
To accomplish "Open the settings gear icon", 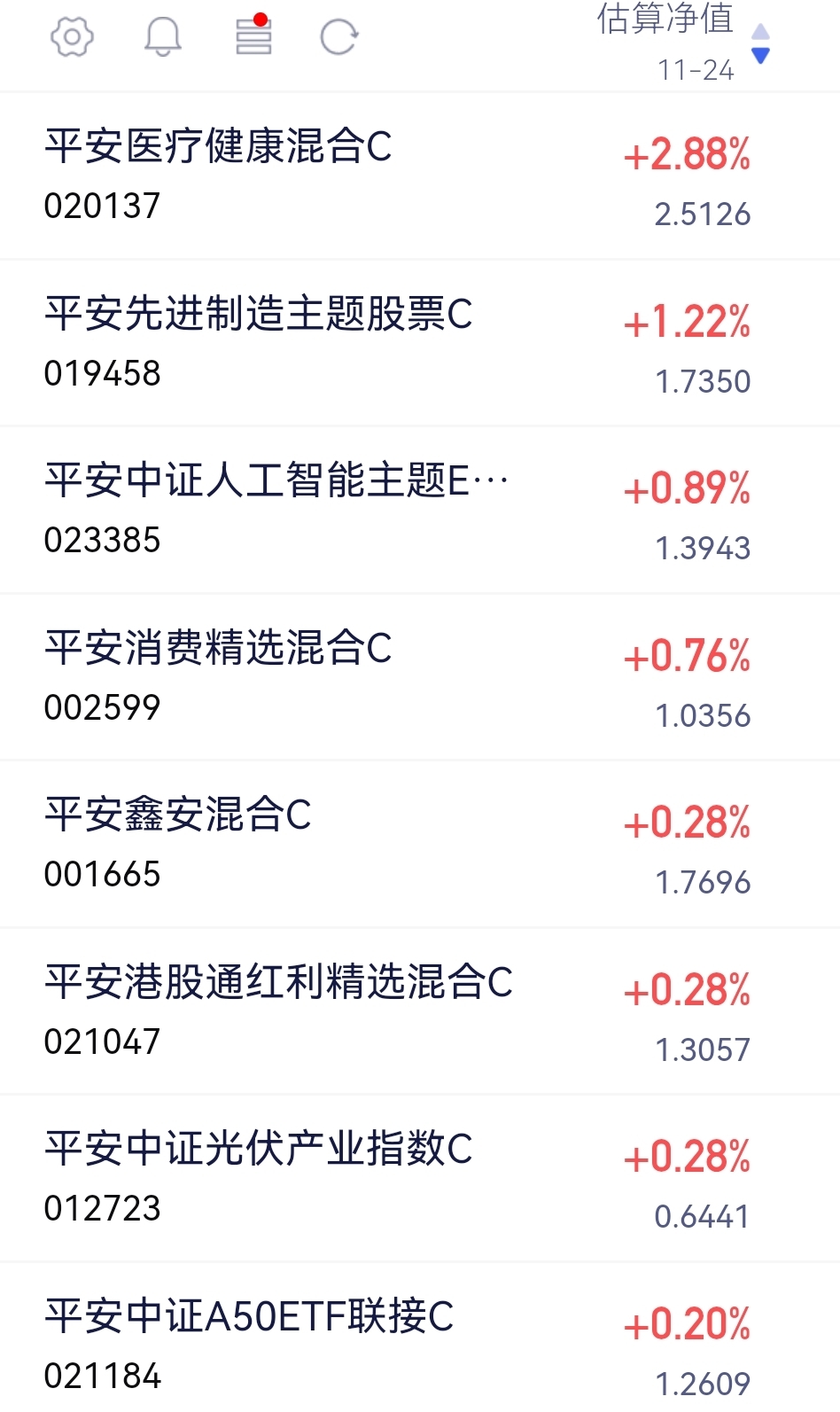I will [x=72, y=37].
